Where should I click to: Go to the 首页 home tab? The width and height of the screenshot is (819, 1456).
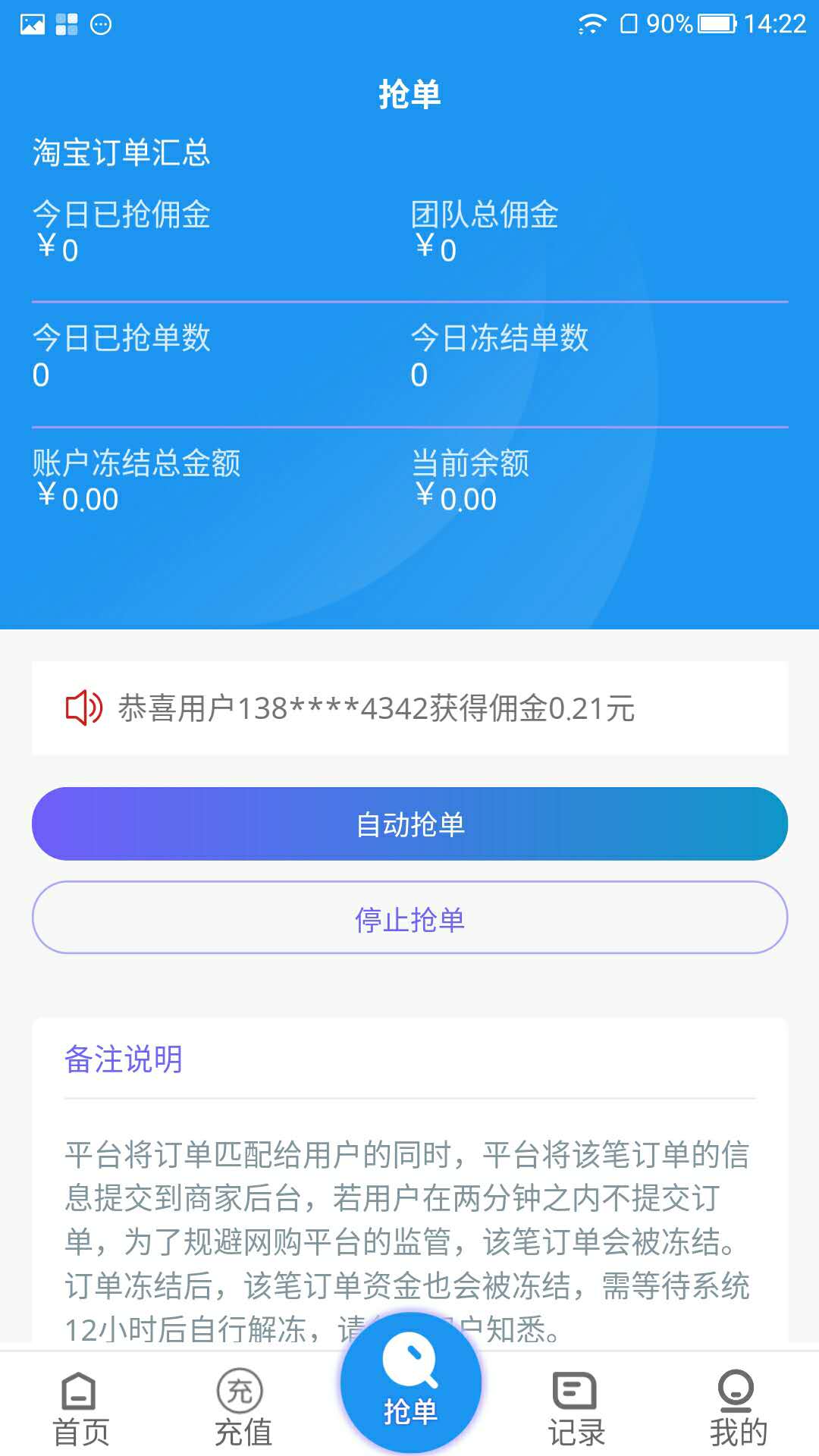[x=80, y=1409]
